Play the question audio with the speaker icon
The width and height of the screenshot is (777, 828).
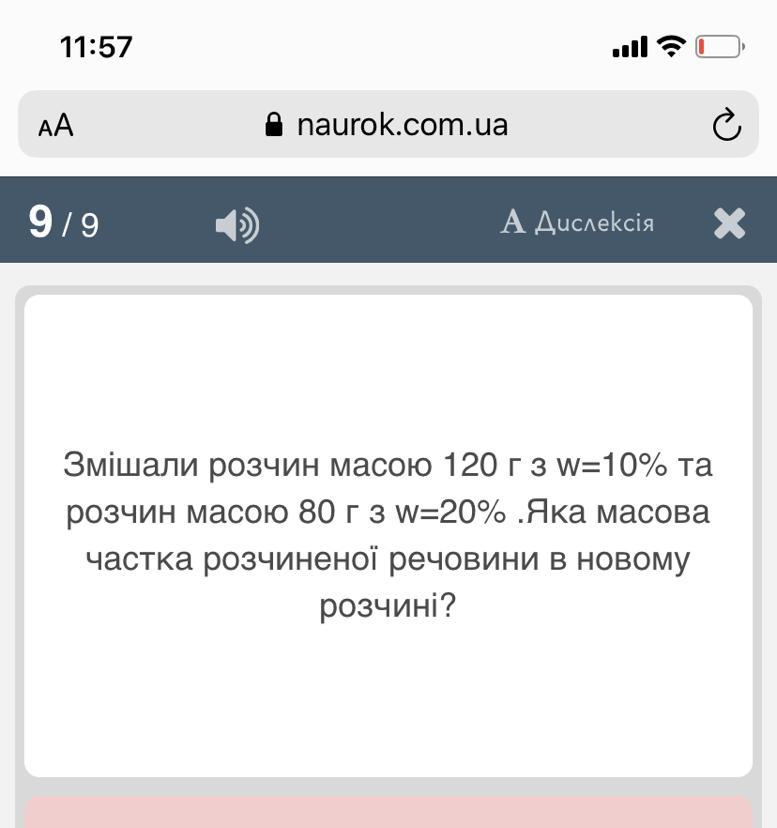[237, 225]
